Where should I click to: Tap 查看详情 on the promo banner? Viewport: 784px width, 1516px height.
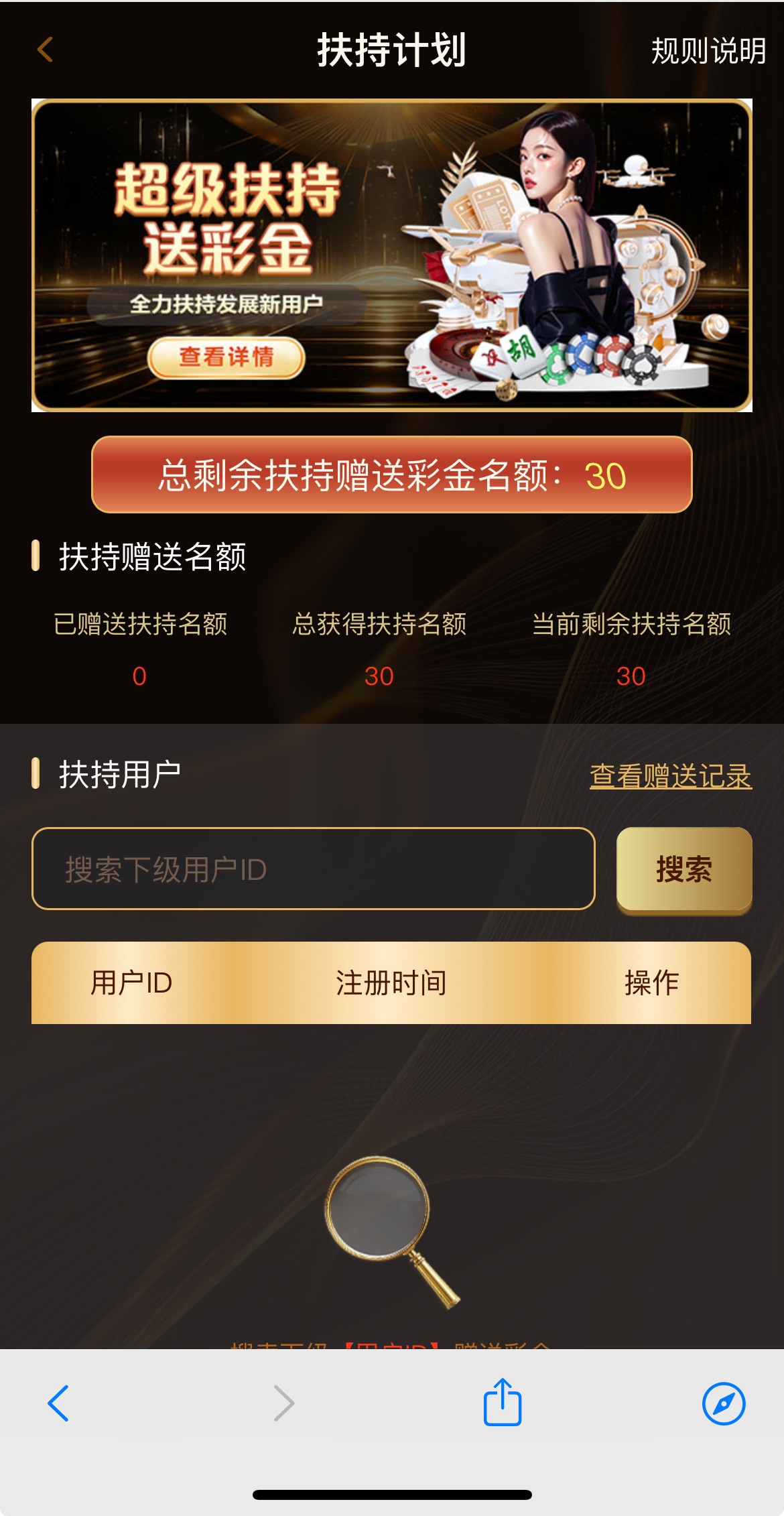pyautogui.click(x=226, y=357)
